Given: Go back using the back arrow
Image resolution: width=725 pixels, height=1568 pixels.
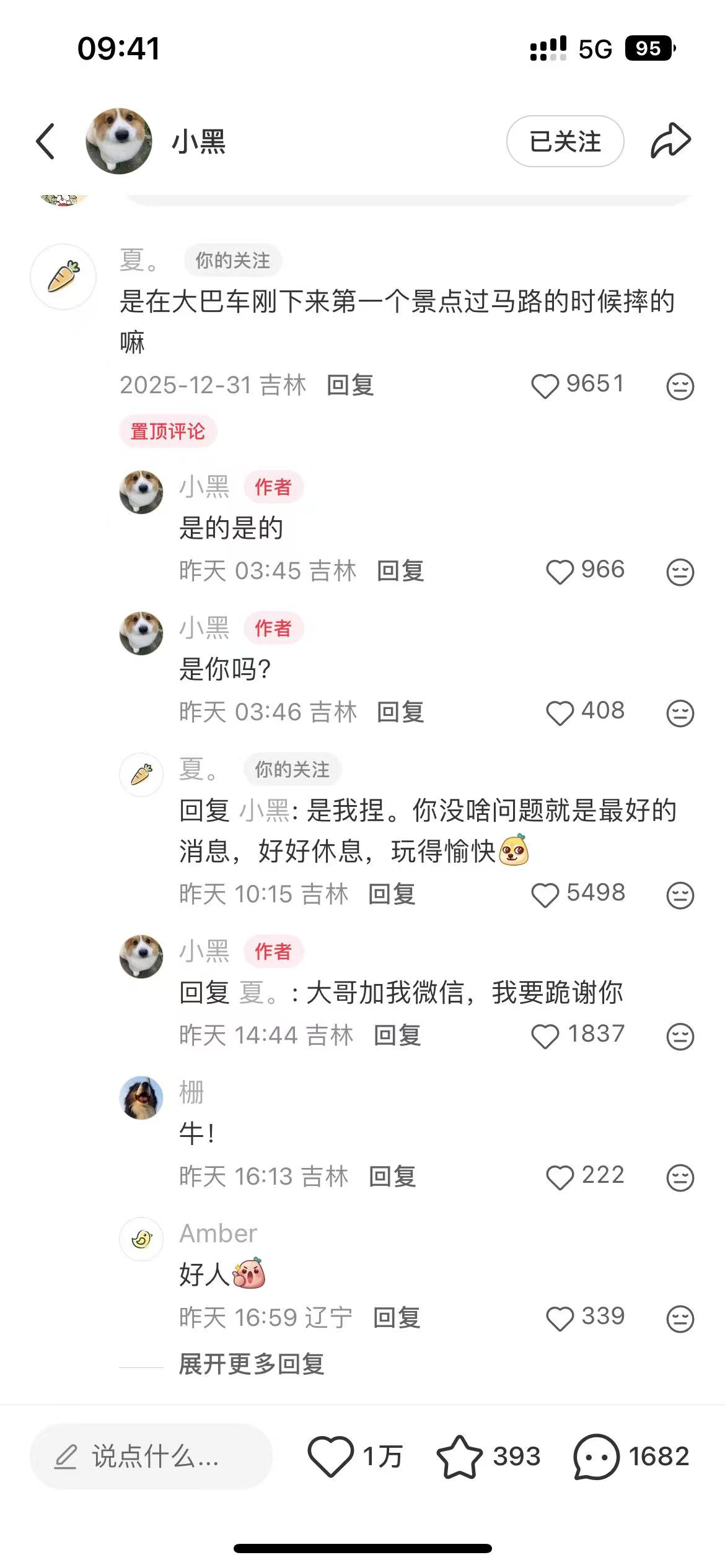Looking at the screenshot, I should pos(46,141).
